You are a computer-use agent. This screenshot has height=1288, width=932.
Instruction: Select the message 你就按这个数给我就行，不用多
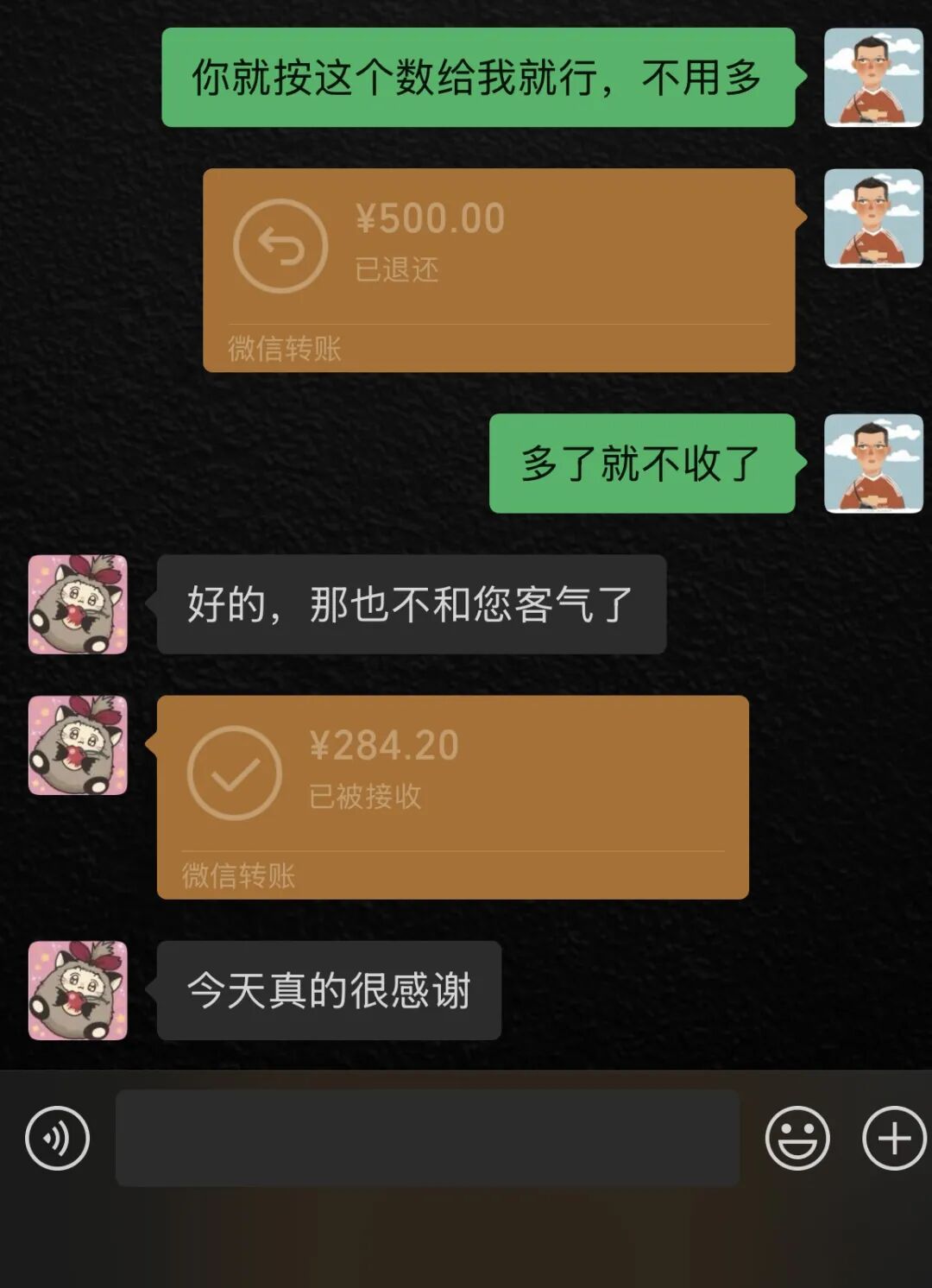tap(477, 76)
